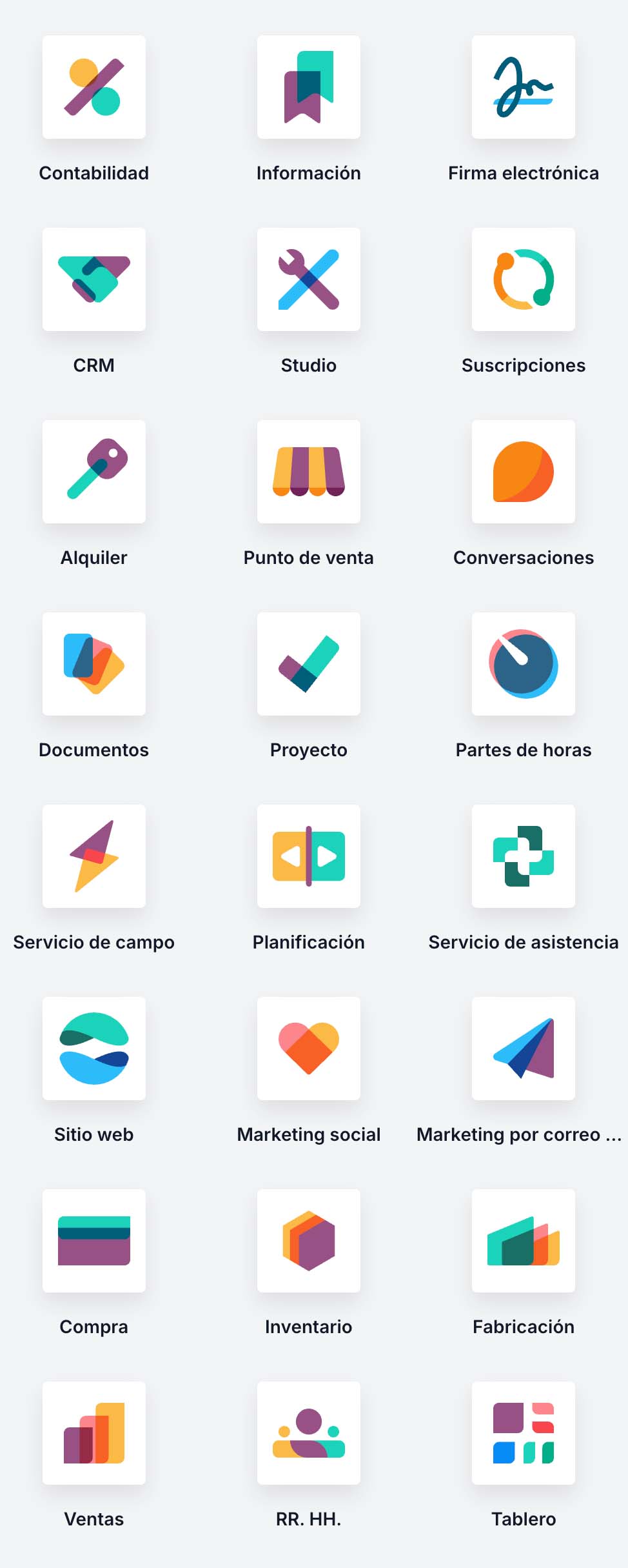
Task: Open the CRM app
Action: coord(94,279)
